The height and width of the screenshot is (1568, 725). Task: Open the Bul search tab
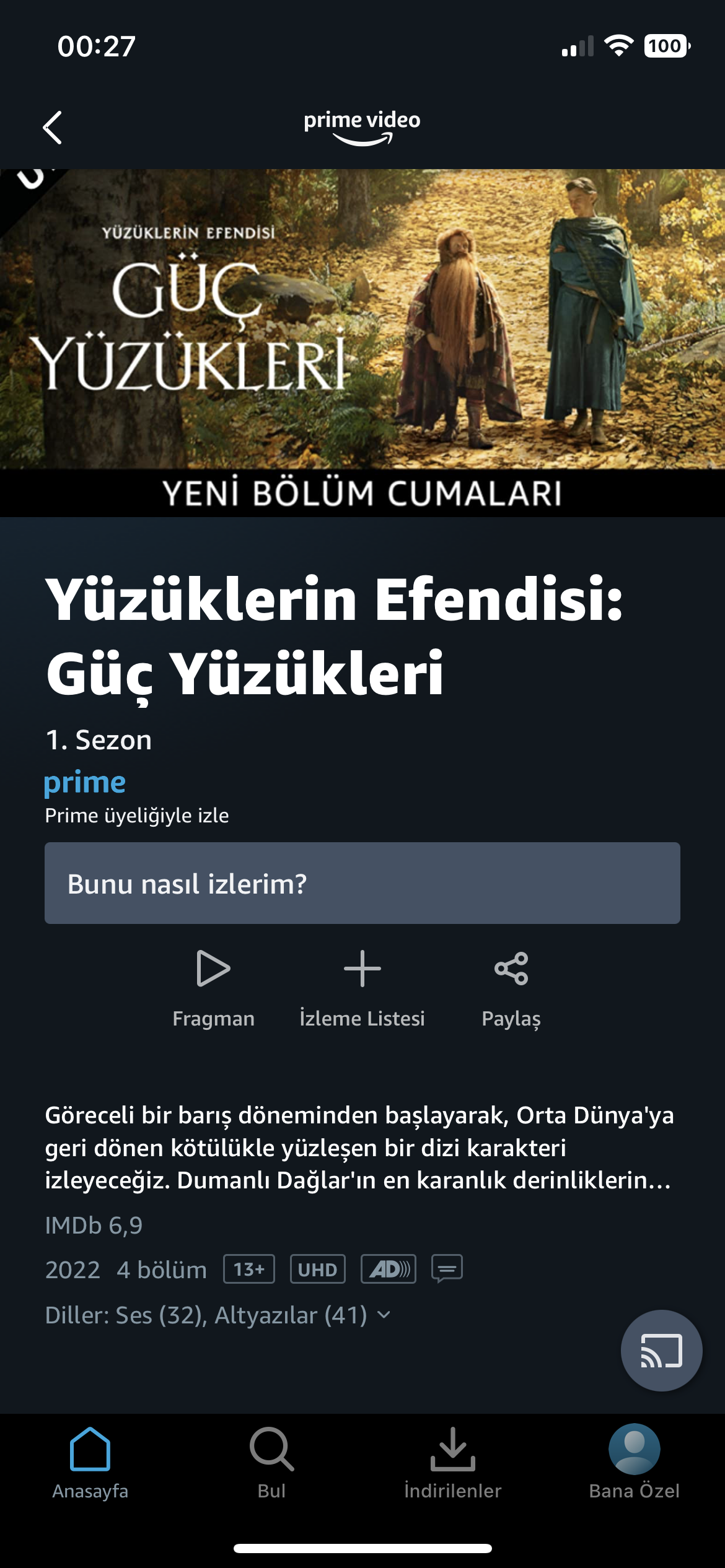click(271, 1462)
